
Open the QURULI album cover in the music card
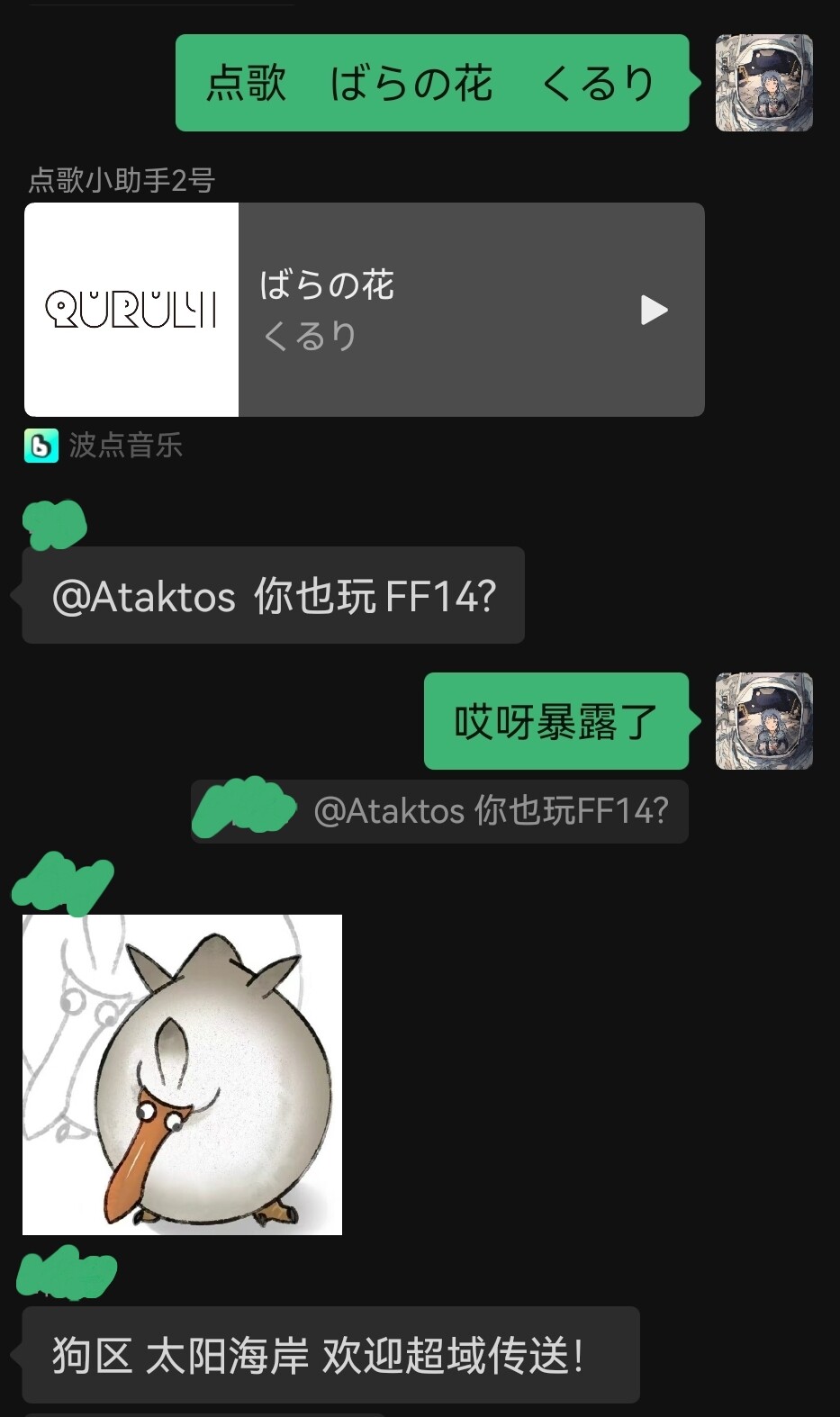tap(131, 310)
